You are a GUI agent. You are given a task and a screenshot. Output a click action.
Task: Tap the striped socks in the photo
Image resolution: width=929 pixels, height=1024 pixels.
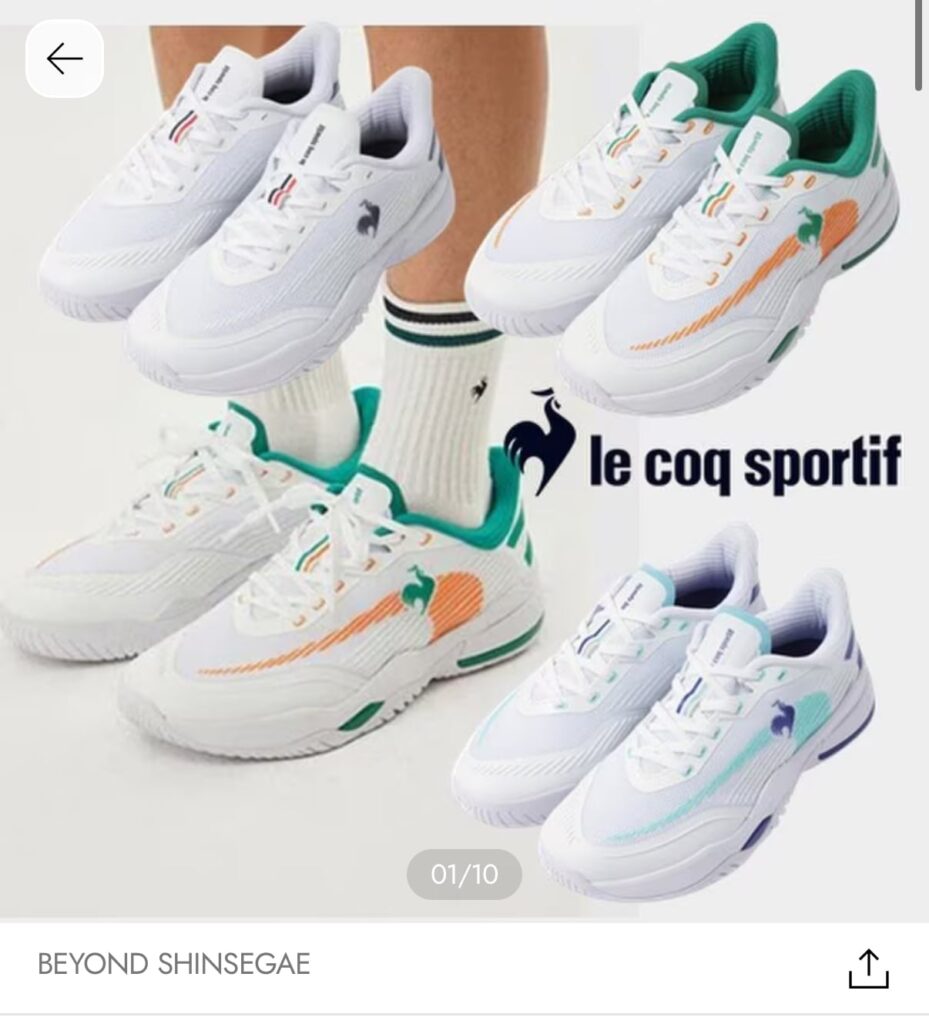coord(430,400)
